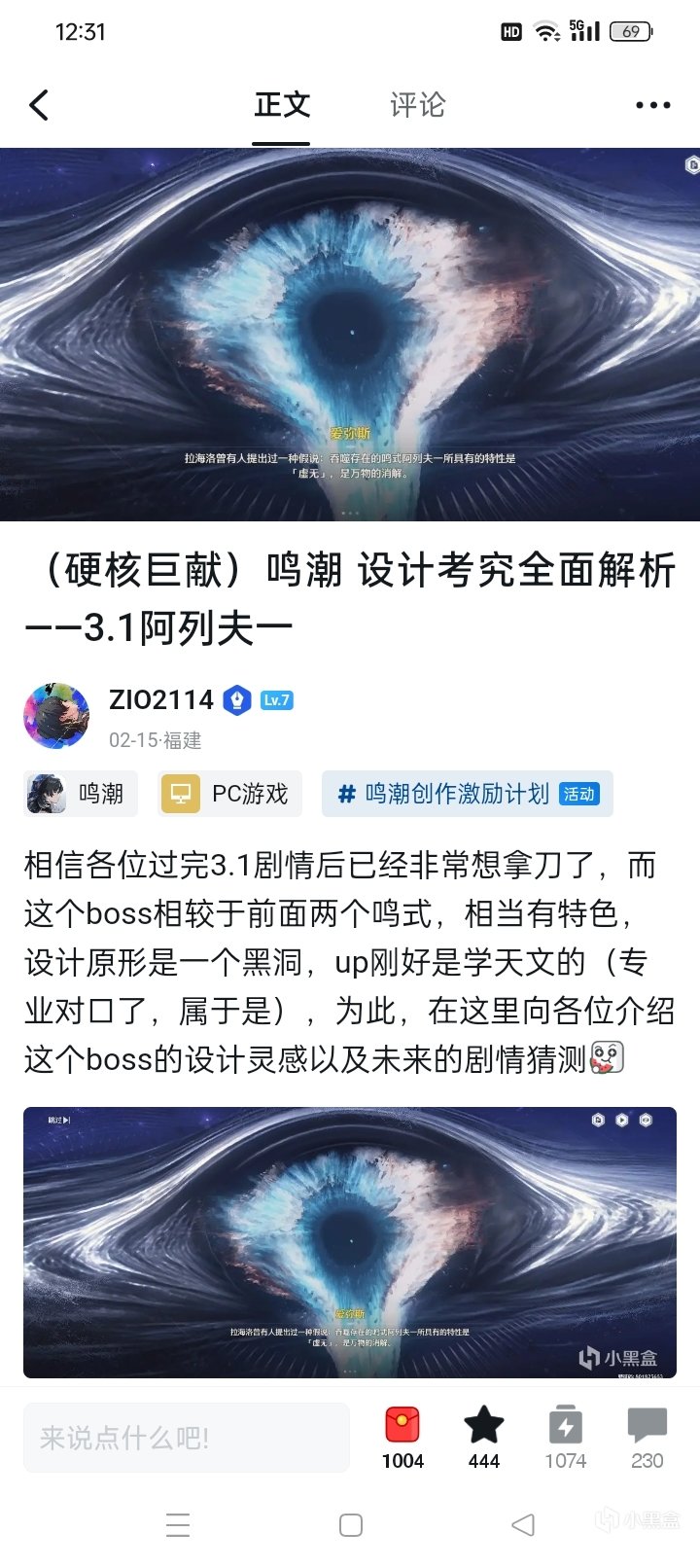Charge the post with the battery icon
Screen dimensions: 700x1568
coord(565,1426)
